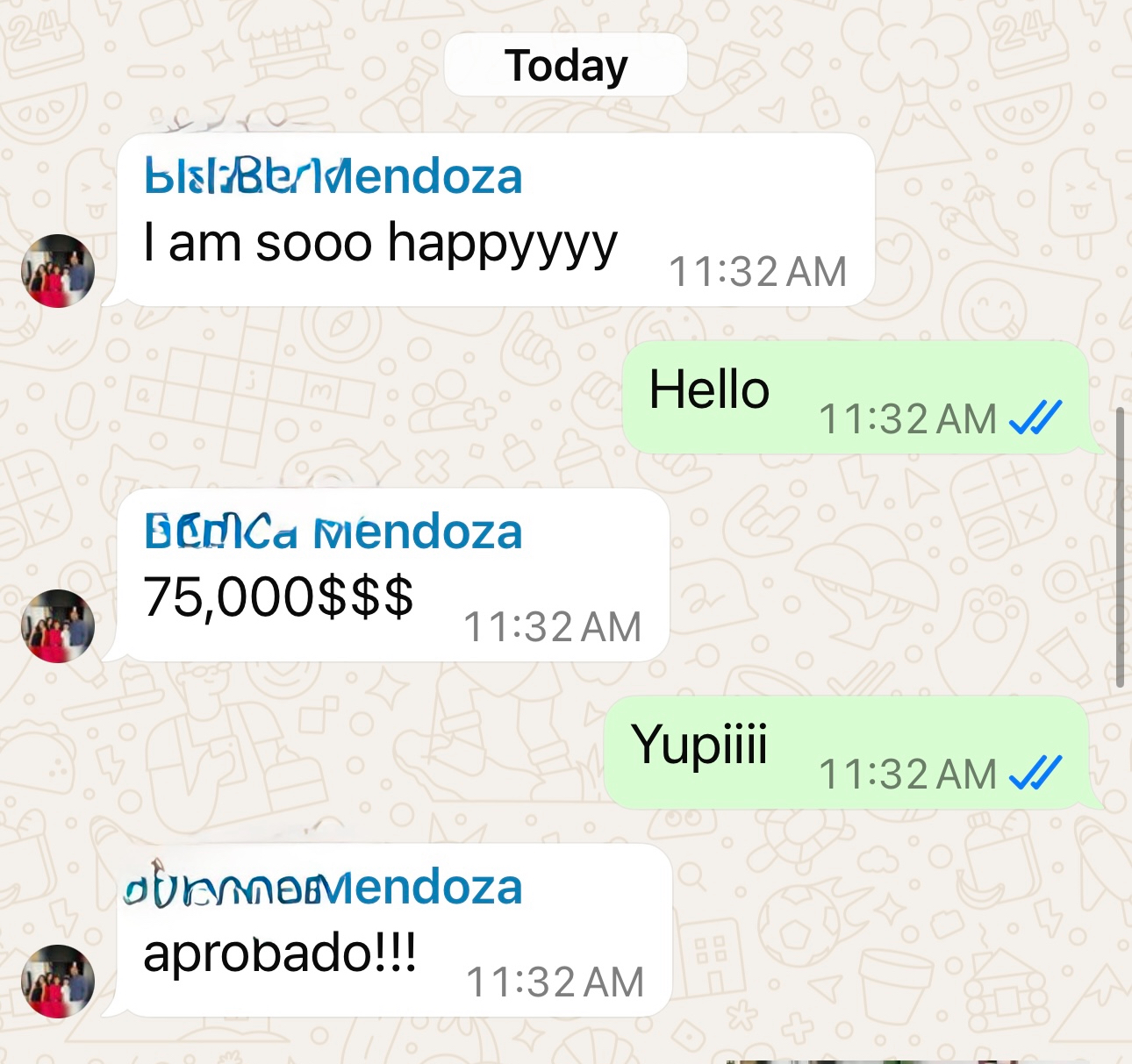Screen dimensions: 1132x1064
Task: Tap the avatar next to the "75,000$$$" message
Action: (x=58, y=625)
